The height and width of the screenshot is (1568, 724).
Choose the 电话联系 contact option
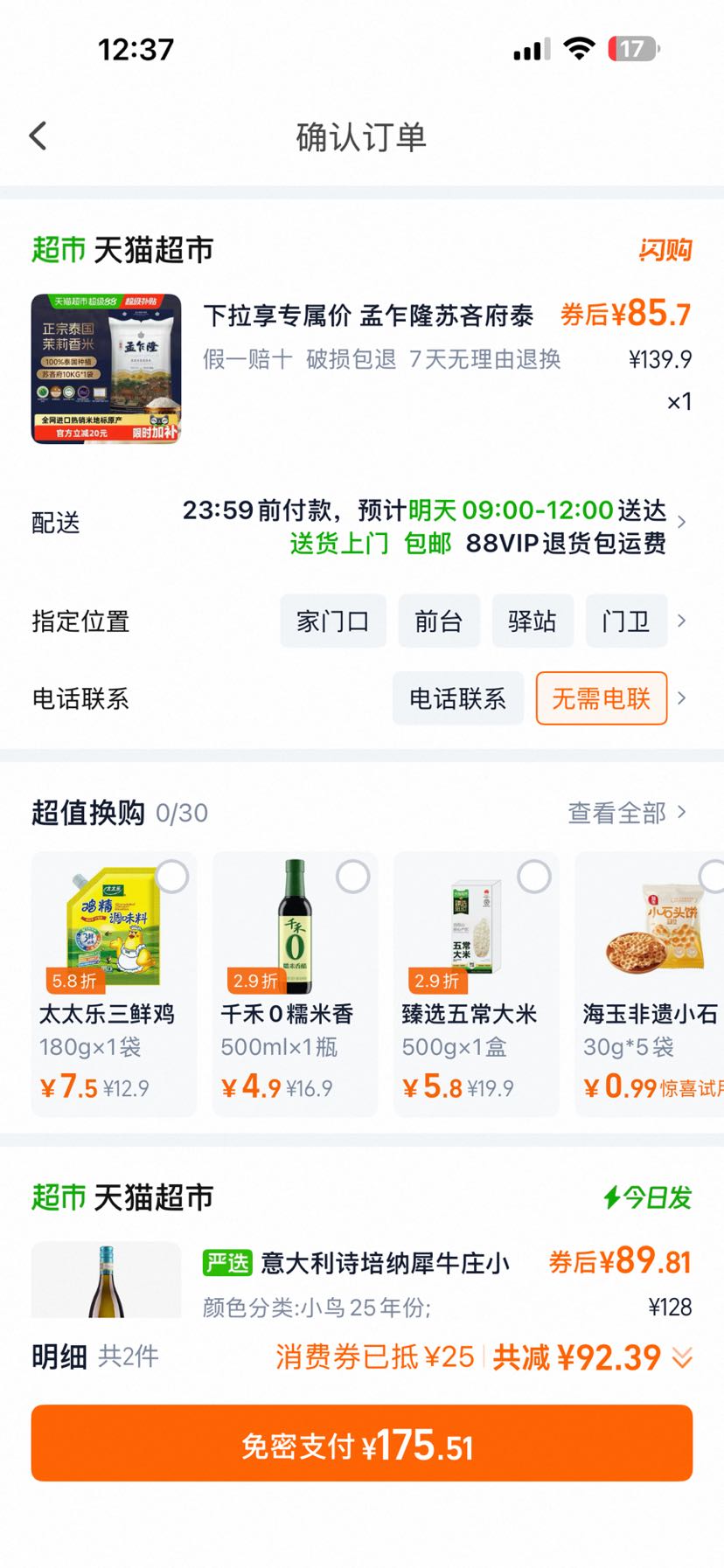coord(458,698)
